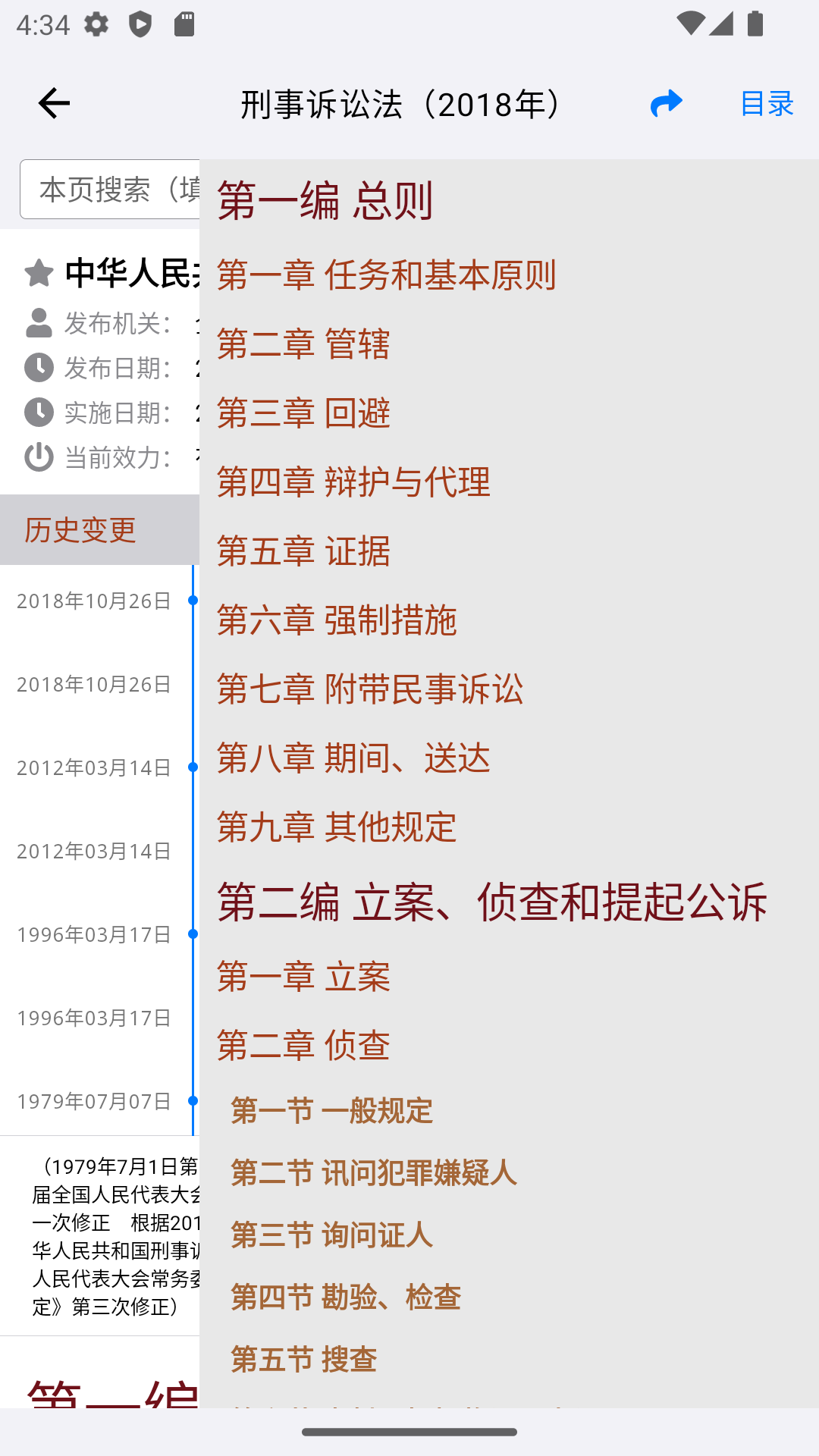Tap the clock icon beside 发布日期
The image size is (819, 1456).
[37, 368]
